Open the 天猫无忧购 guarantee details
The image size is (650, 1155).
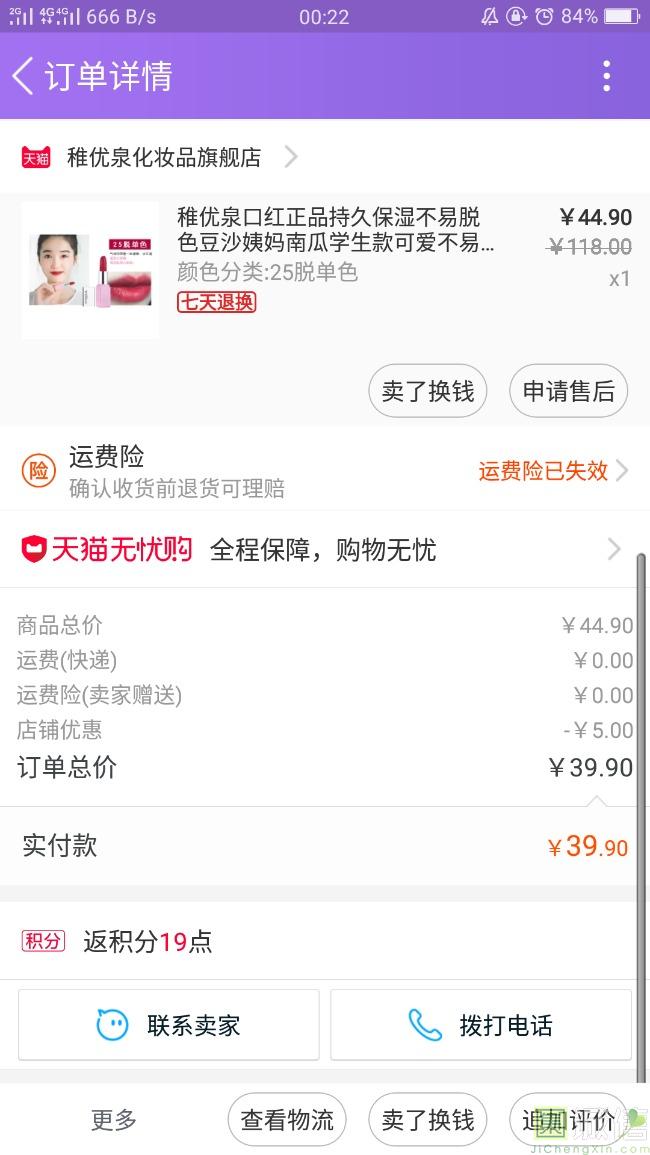[x=325, y=549]
